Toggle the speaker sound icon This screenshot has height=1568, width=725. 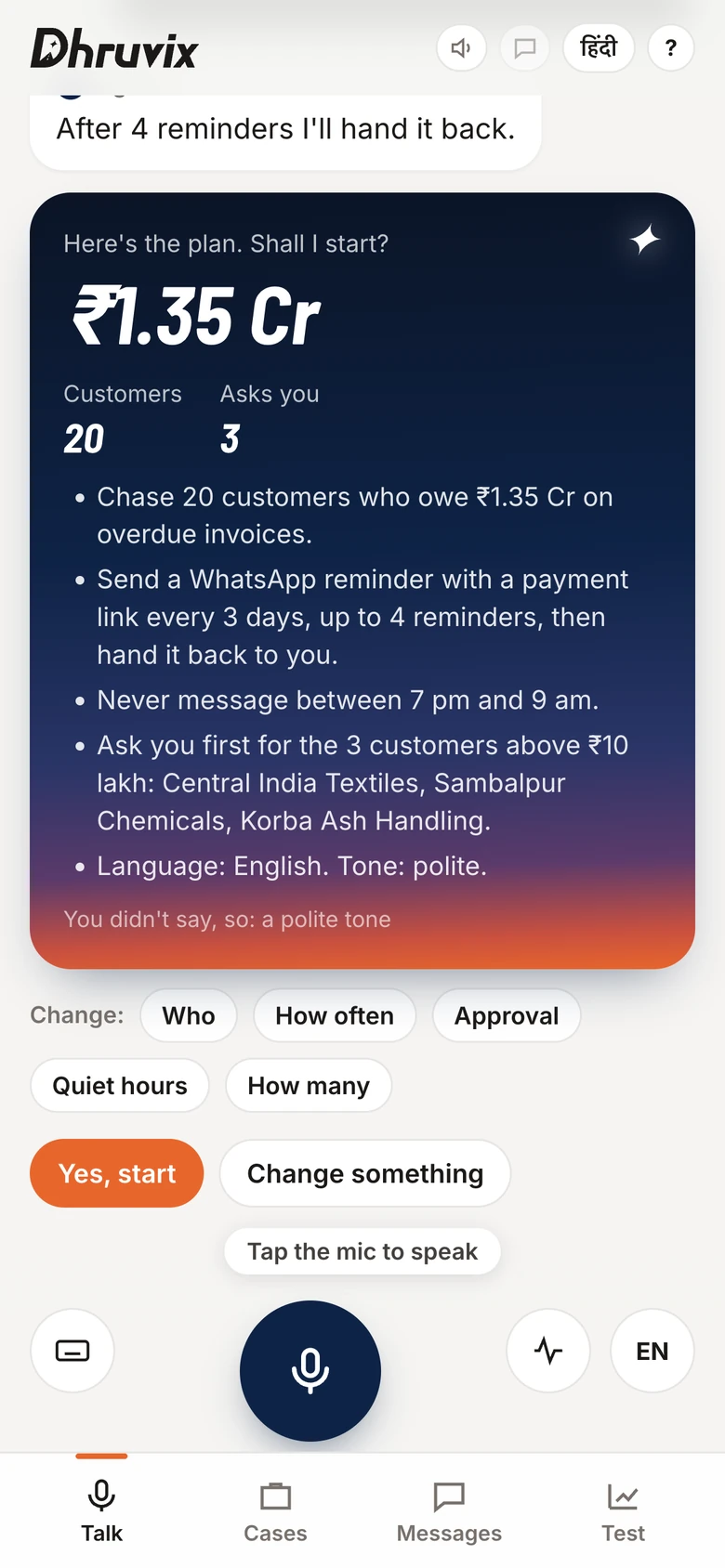tap(462, 47)
